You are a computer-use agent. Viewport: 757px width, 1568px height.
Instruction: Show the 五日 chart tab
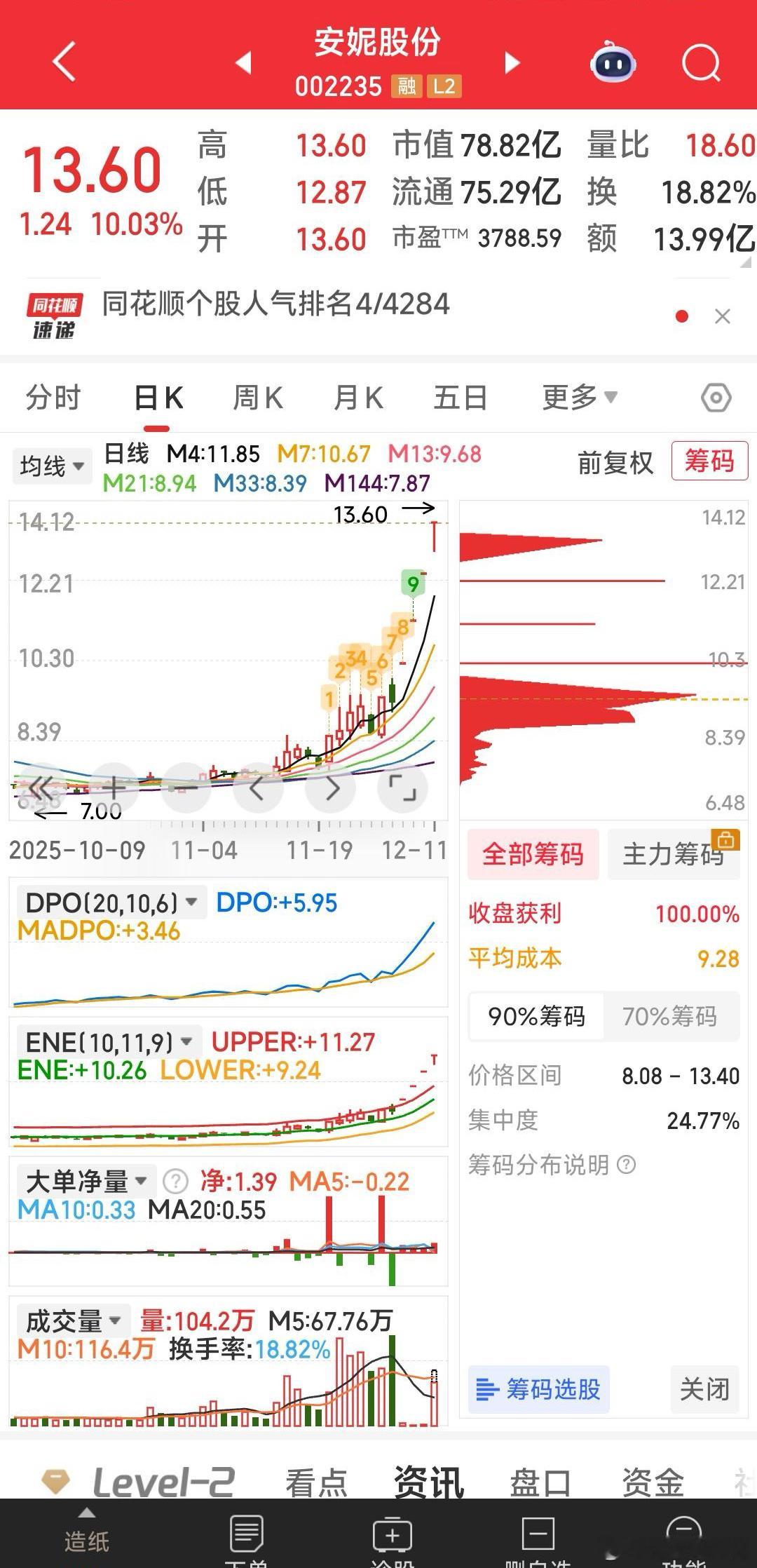(460, 398)
